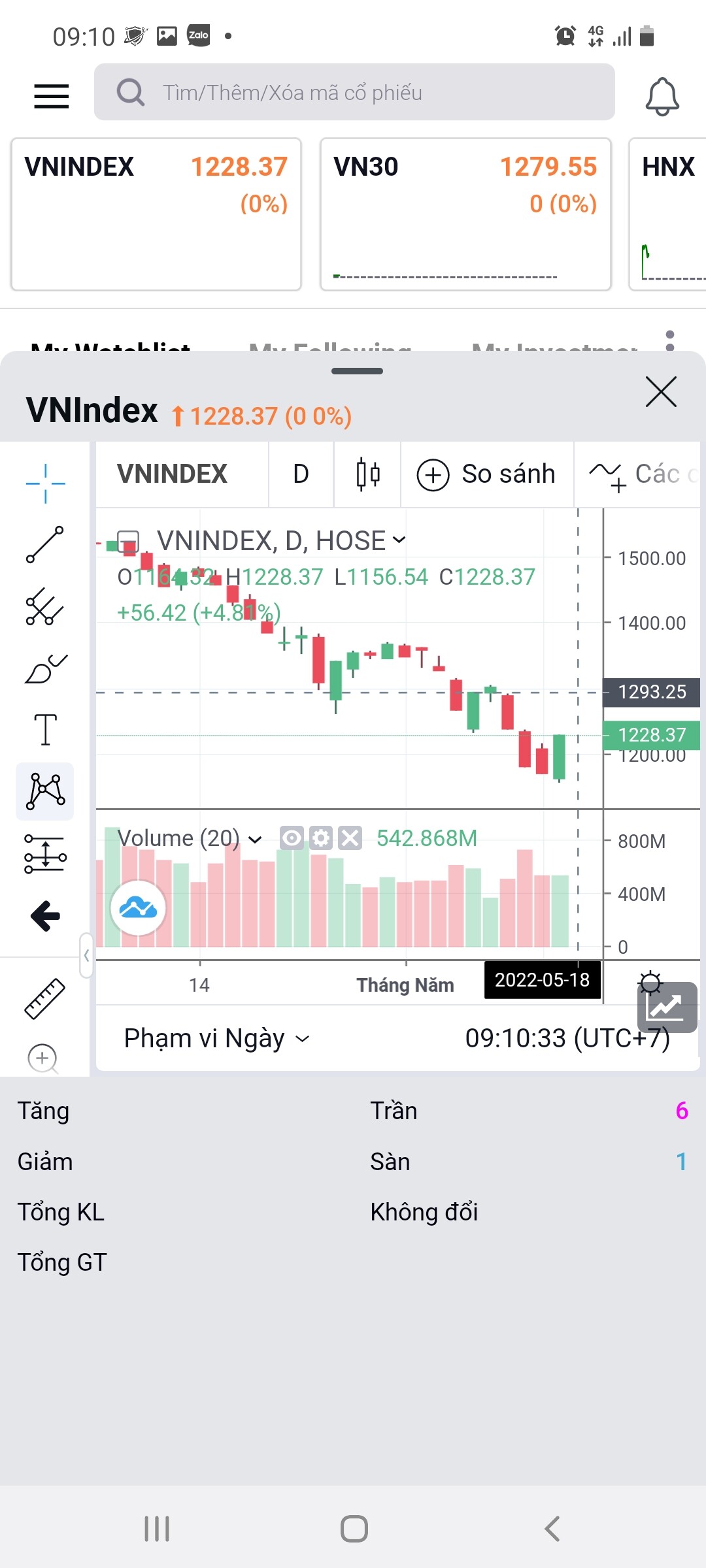Open the VN30 index card
This screenshot has width=706, height=1568.
[465, 213]
